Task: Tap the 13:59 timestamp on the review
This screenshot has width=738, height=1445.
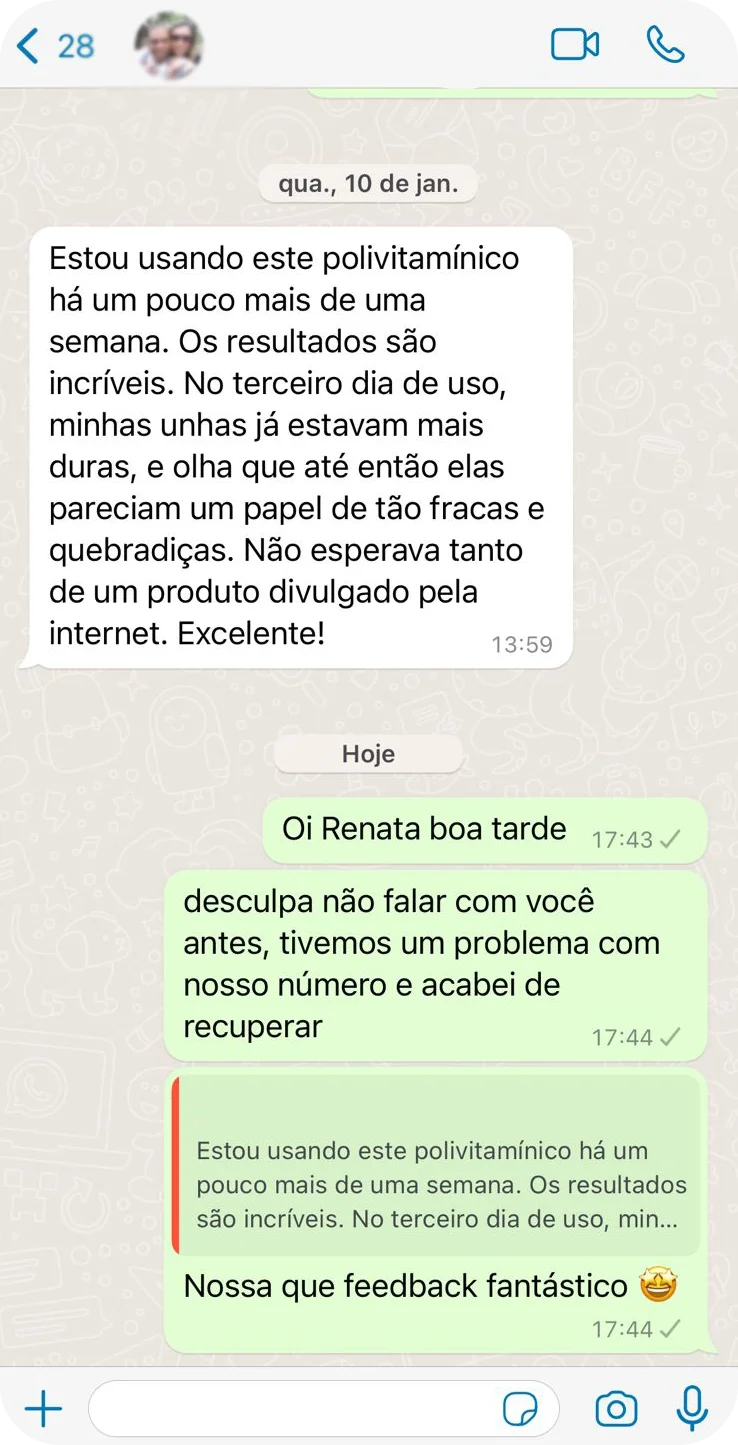Action: coord(521,645)
